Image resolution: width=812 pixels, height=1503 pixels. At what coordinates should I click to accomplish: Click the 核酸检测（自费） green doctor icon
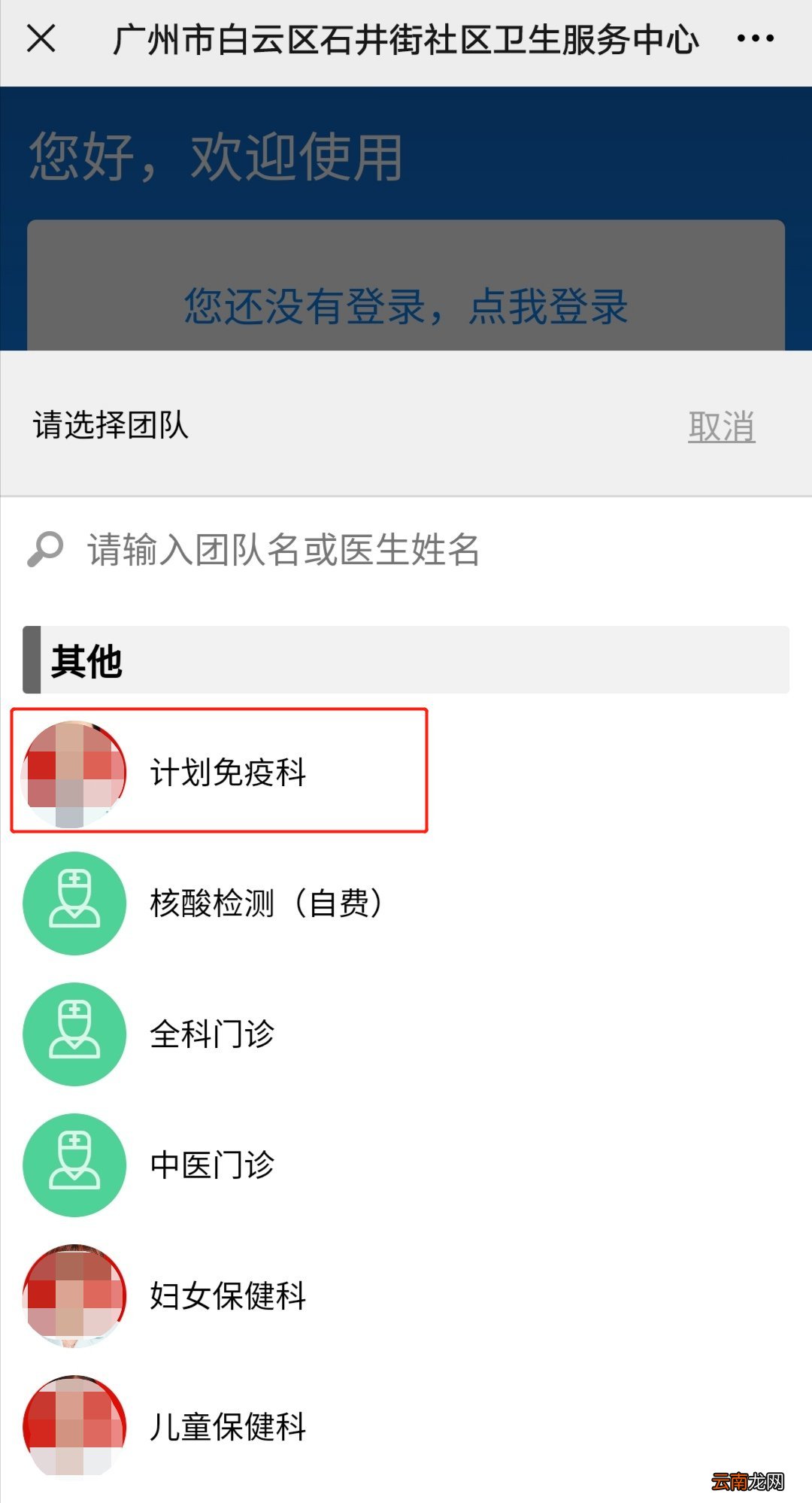tap(73, 905)
